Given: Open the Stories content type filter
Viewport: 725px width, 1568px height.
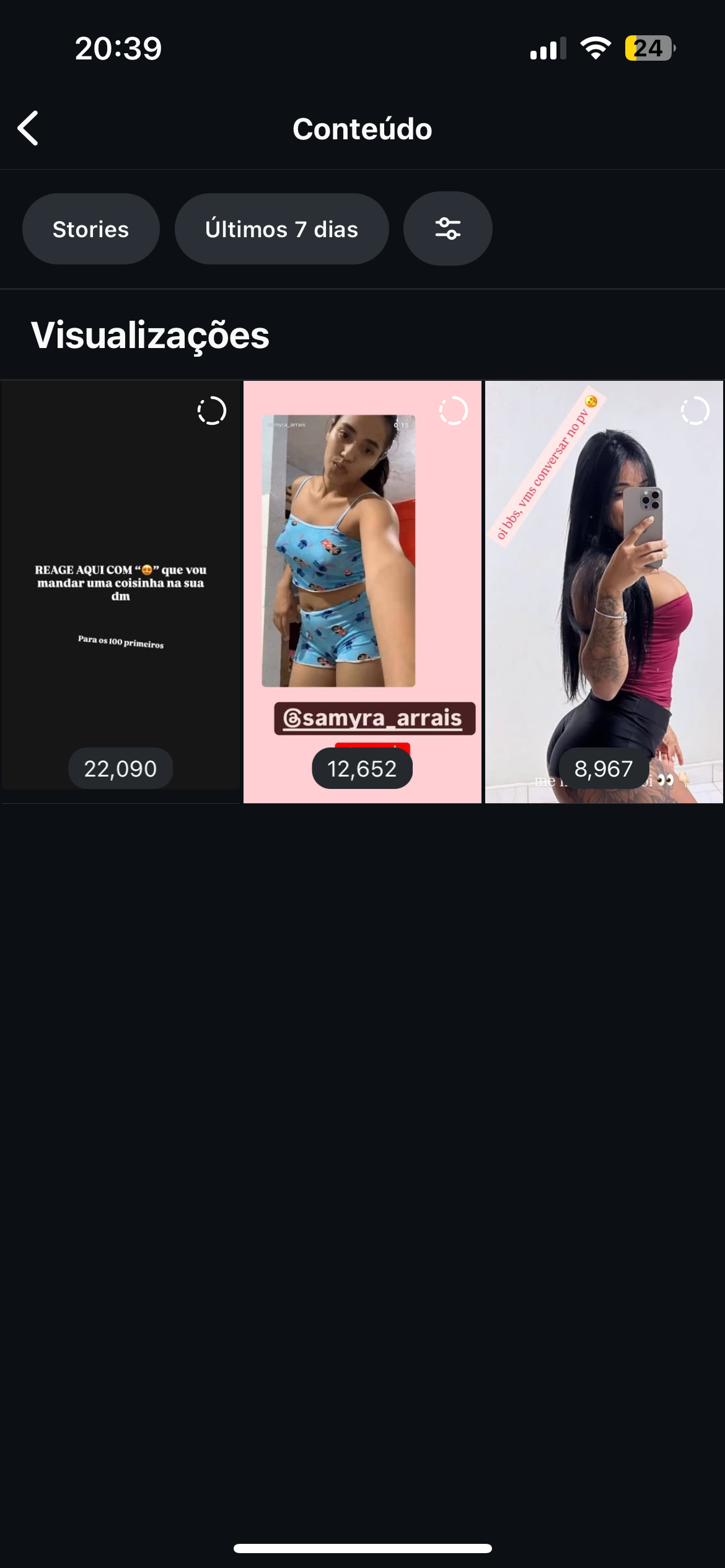Looking at the screenshot, I should click(x=91, y=229).
